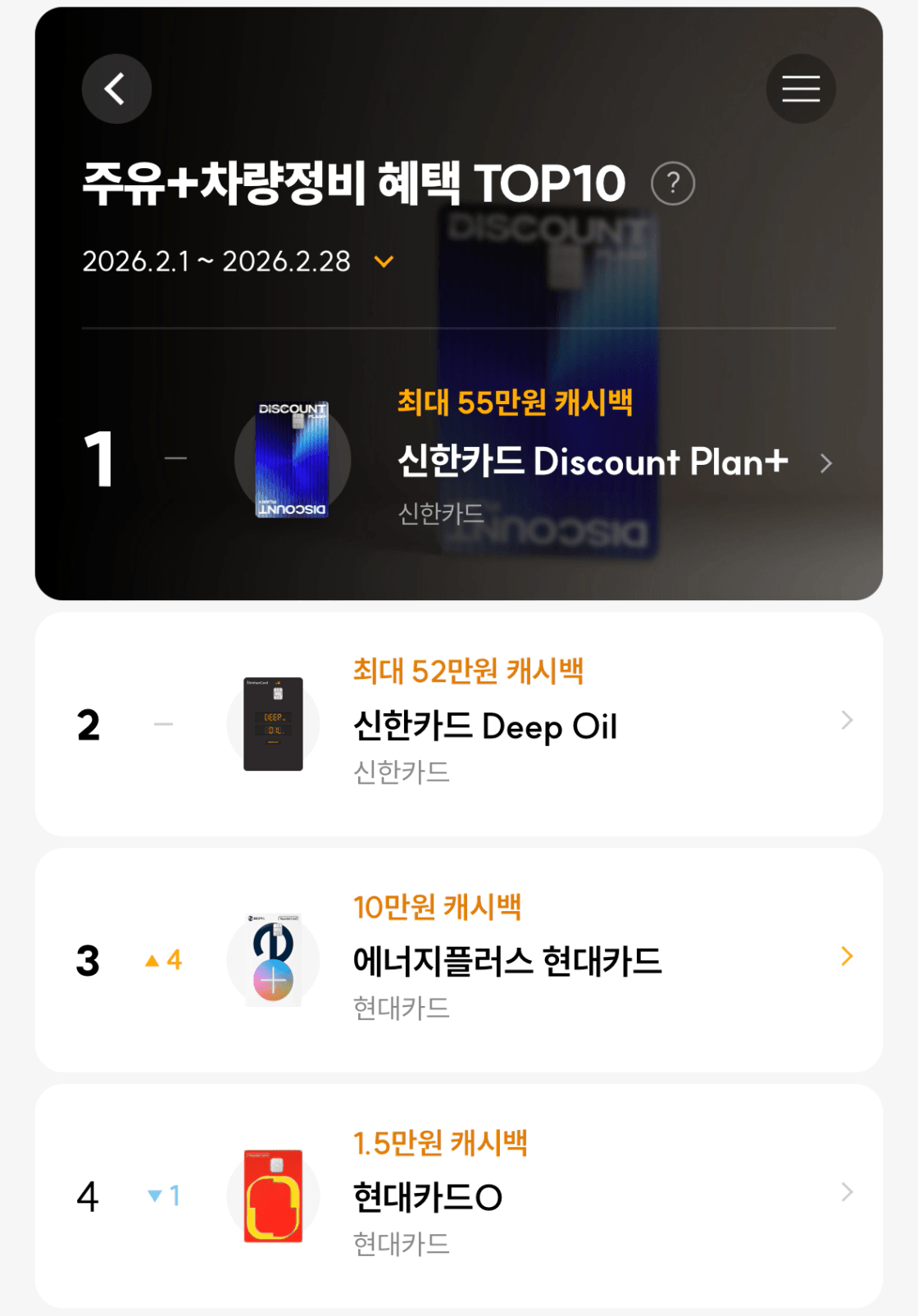Expand the 2026.2.1 ~ 2026.2.28 date dropdown
This screenshot has width=918, height=1316.
pos(383,262)
